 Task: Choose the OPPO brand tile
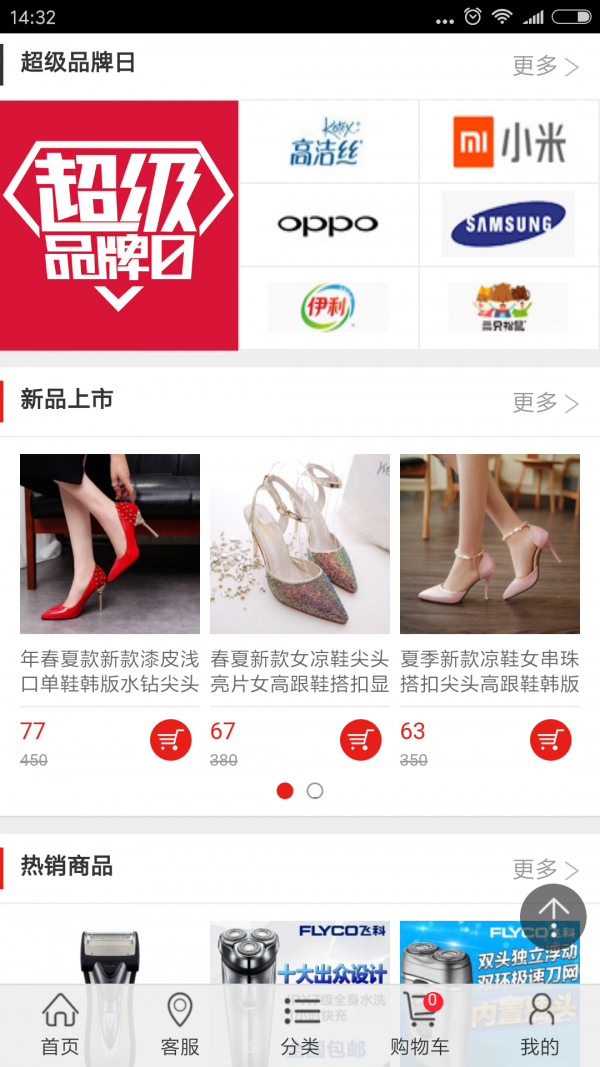point(328,224)
